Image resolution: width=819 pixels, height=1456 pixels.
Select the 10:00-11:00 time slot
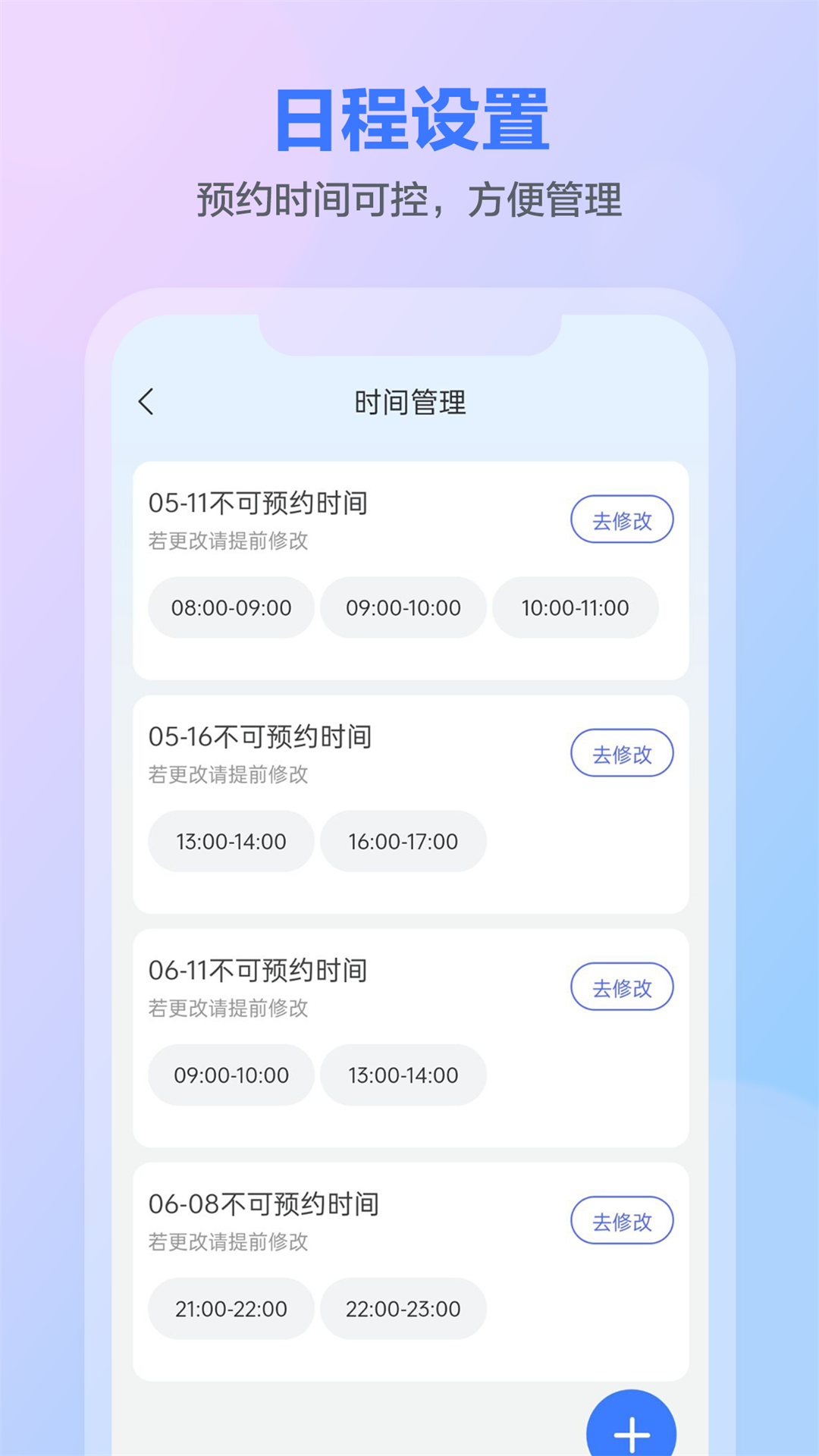[x=574, y=607]
